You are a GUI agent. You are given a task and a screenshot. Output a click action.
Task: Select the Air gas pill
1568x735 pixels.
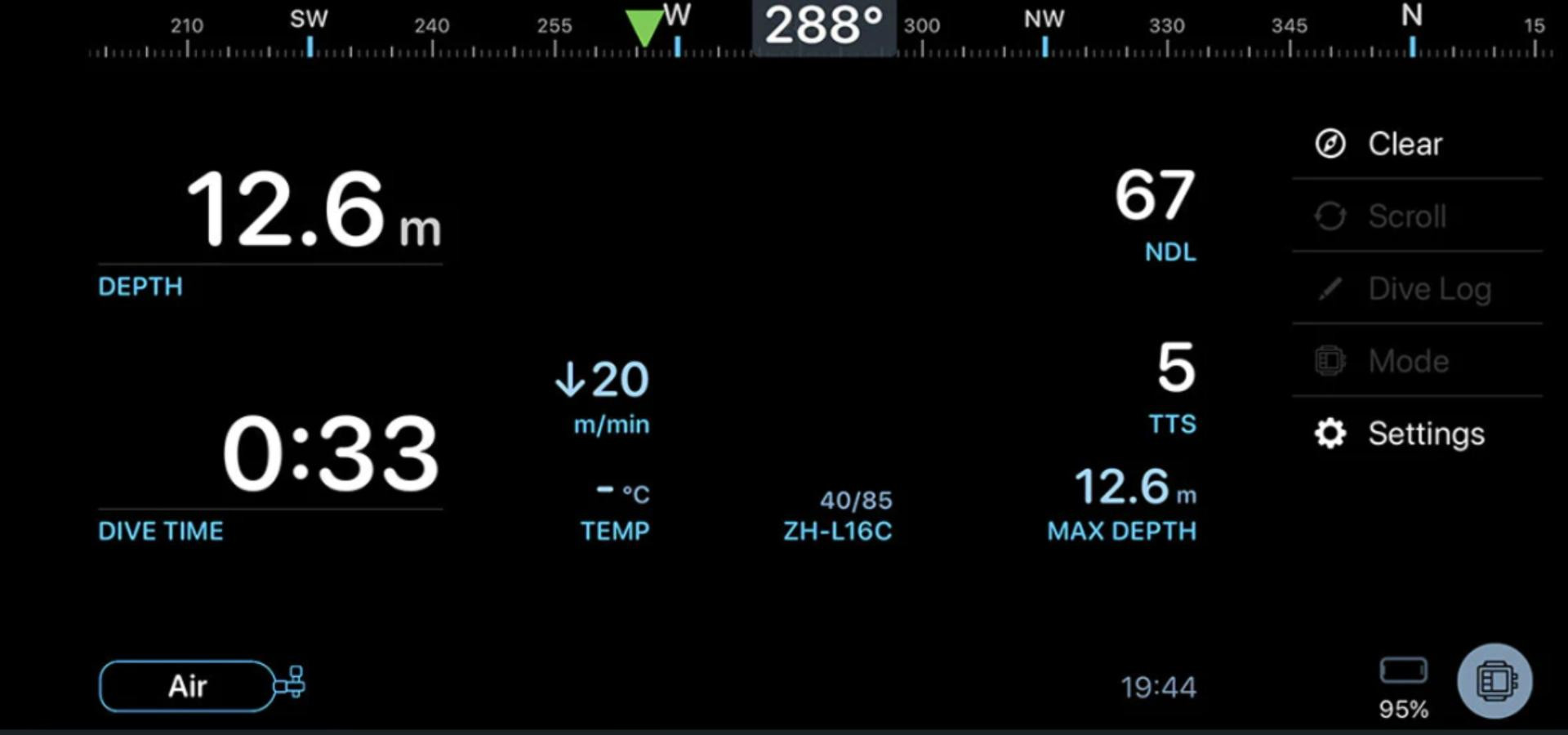[188, 686]
